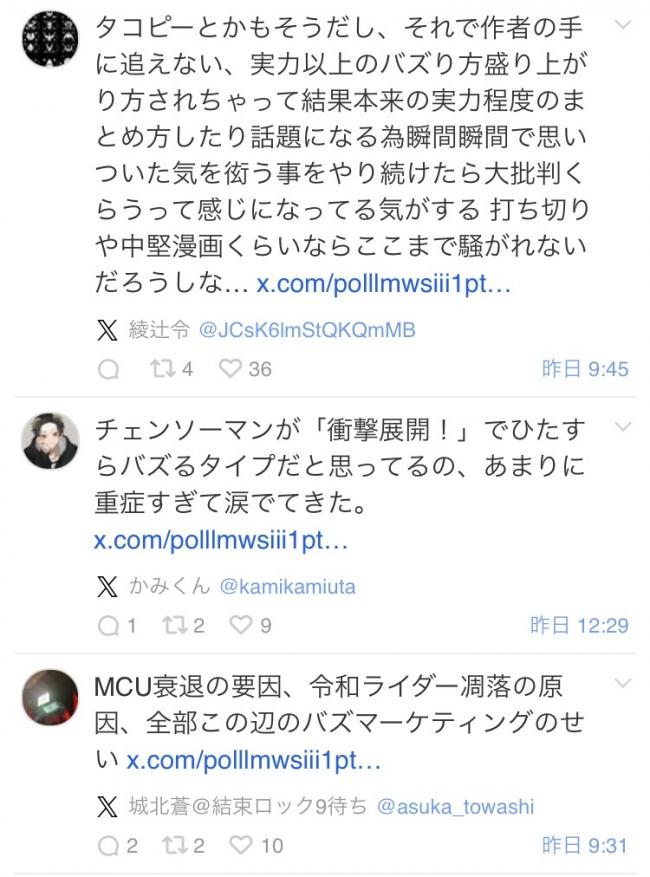View かみくん's profile avatar
The height and width of the screenshot is (877, 650).
tap(50, 440)
